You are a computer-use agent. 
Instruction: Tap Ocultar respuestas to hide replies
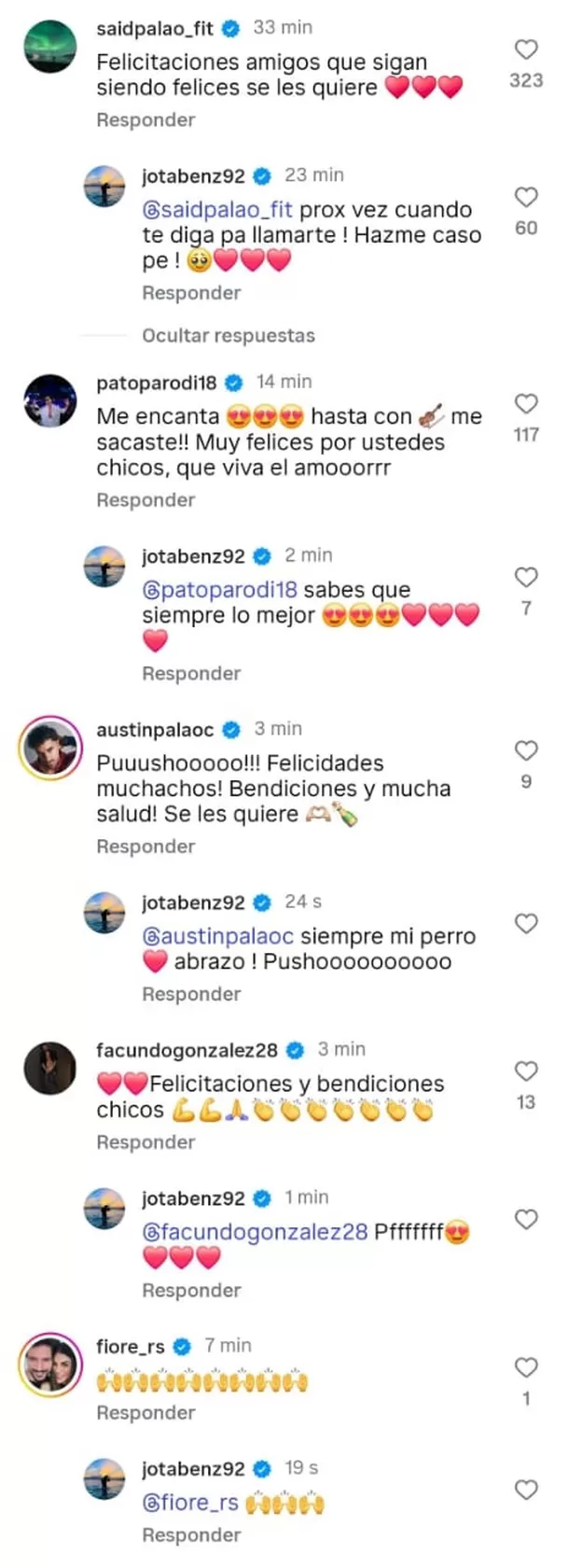point(228,336)
